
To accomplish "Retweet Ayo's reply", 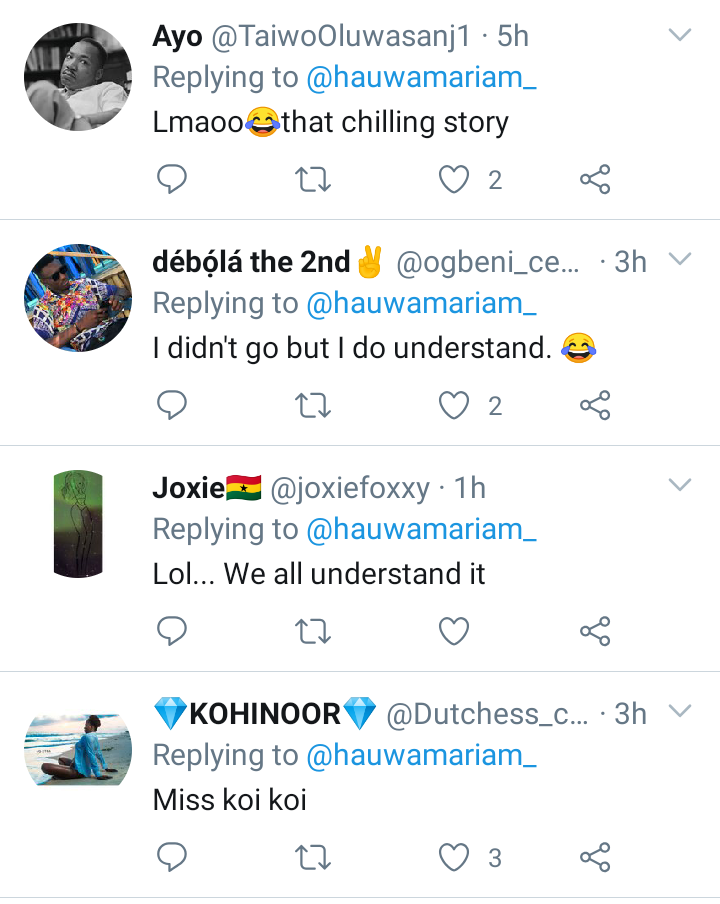I will [x=313, y=180].
